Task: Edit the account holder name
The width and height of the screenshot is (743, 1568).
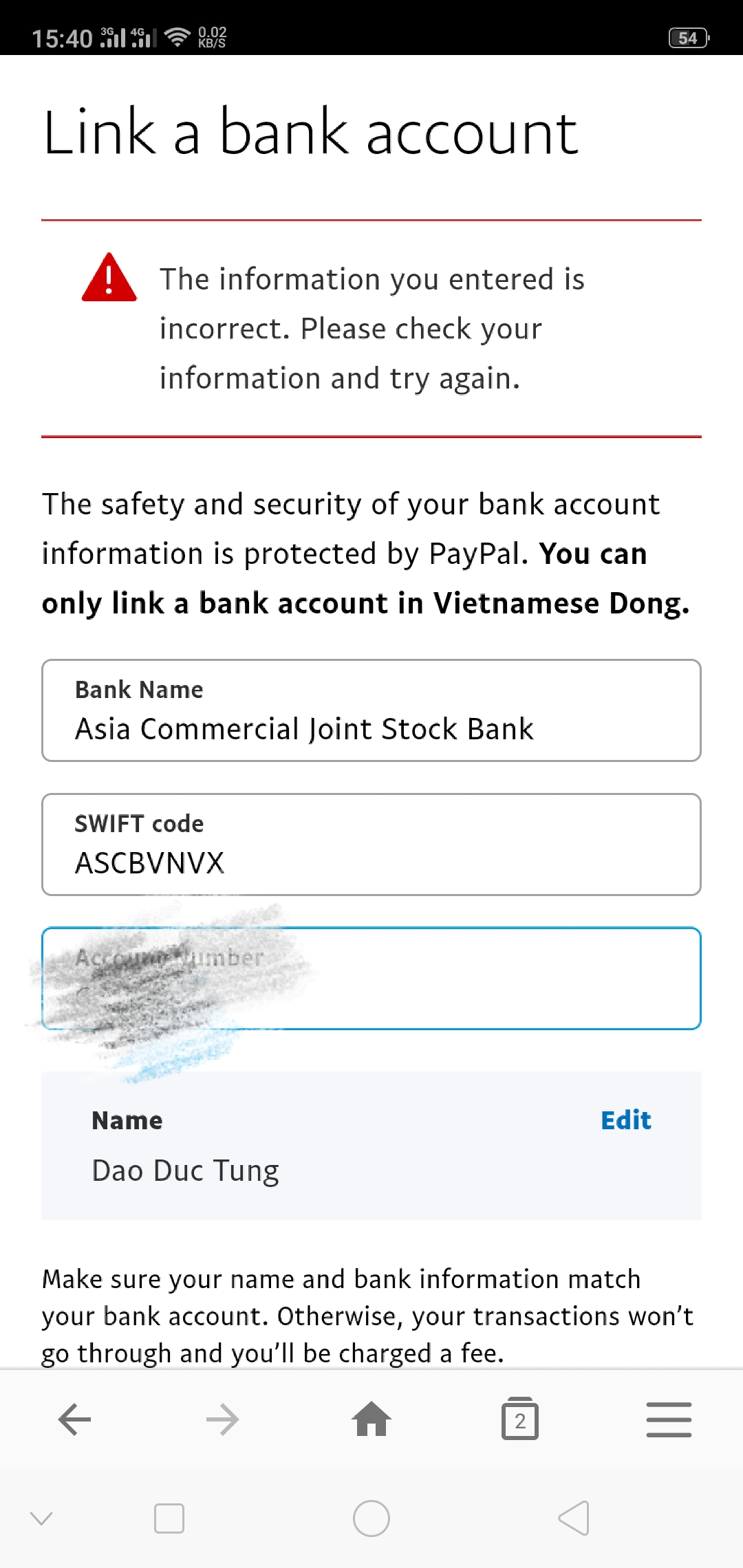Action: tap(625, 1120)
